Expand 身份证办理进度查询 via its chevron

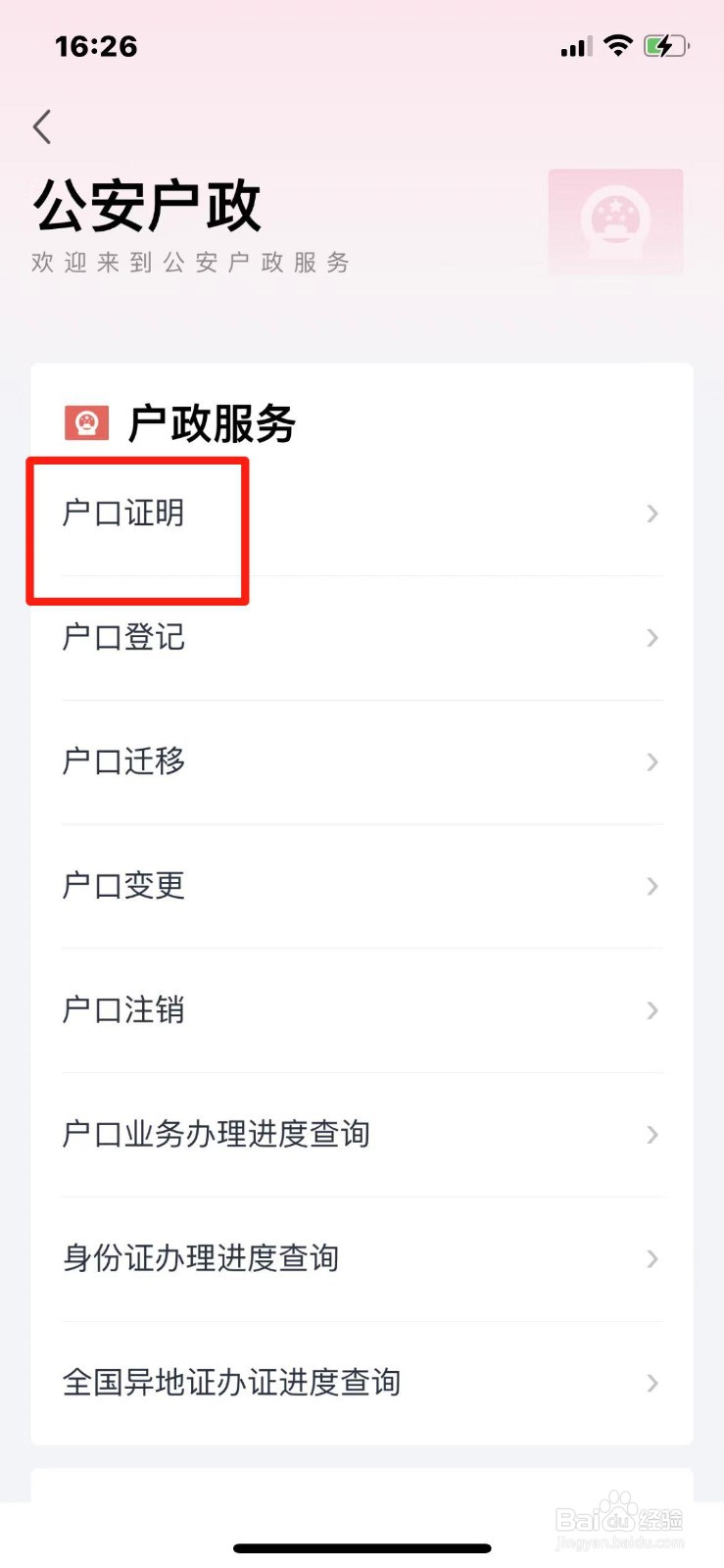pos(652,1259)
